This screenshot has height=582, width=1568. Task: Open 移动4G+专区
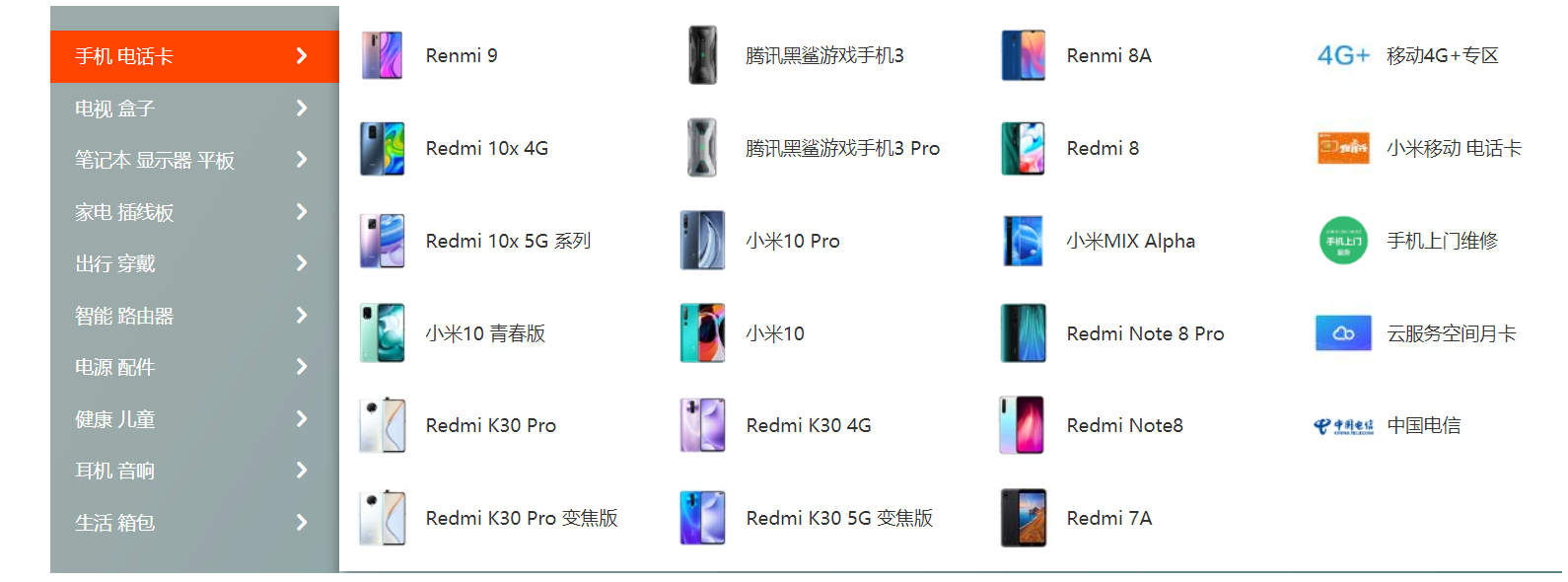(1442, 55)
